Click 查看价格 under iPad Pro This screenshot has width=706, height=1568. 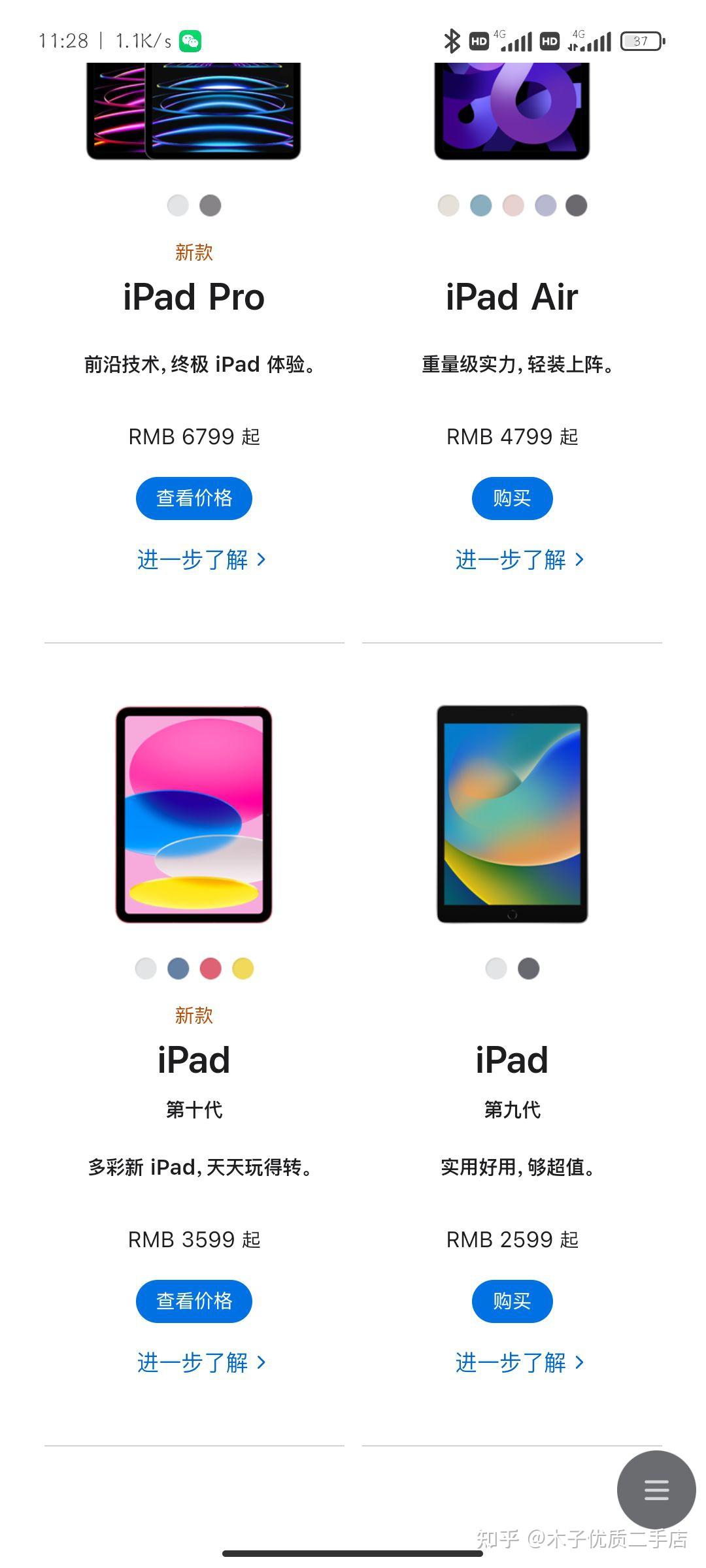point(193,498)
